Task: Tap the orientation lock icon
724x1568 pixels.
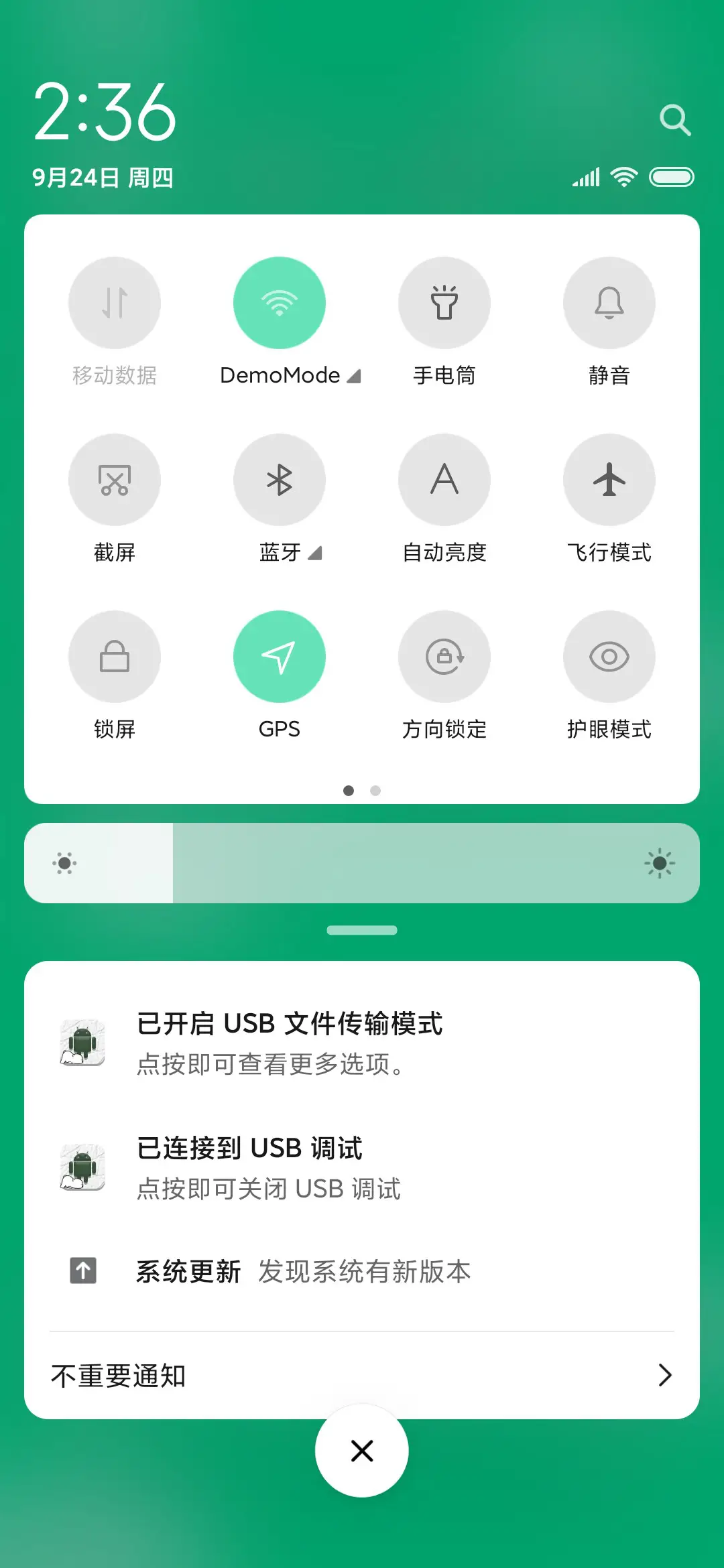Action: tap(444, 657)
